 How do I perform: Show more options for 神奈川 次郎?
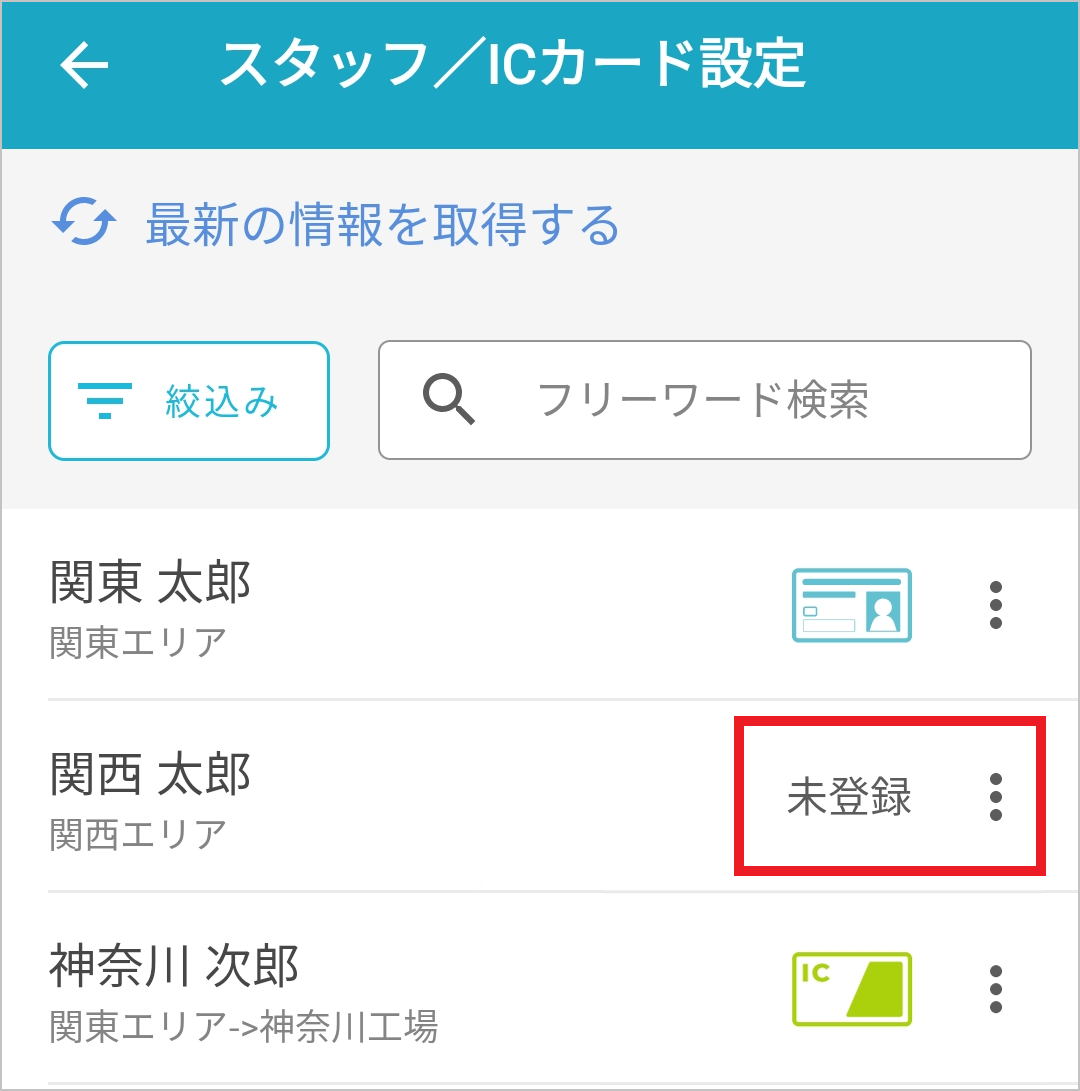[x=995, y=989]
